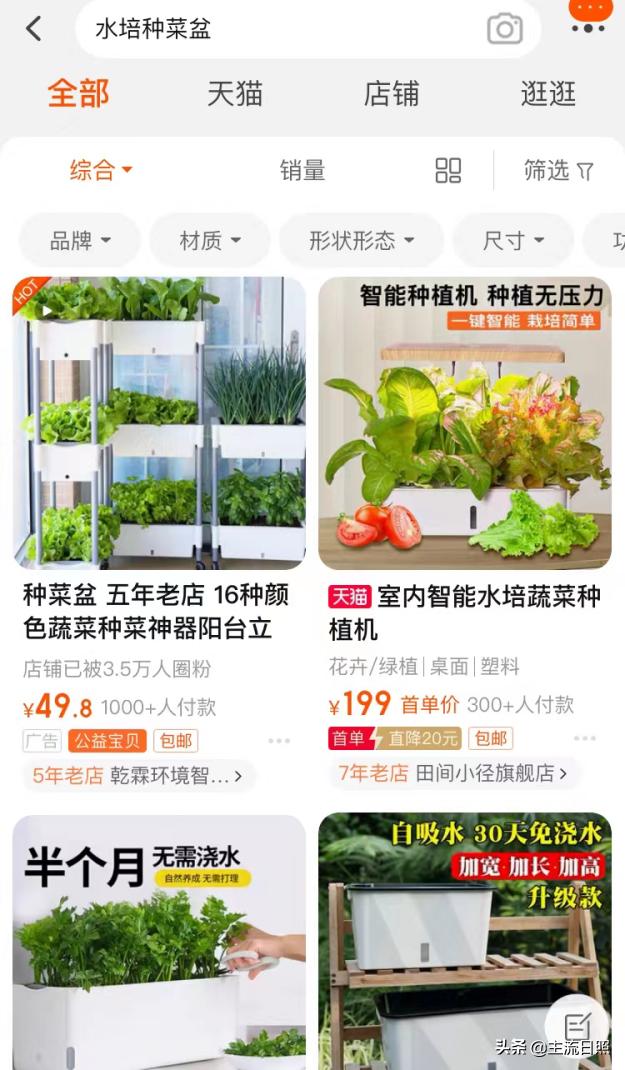Expand the 形状形态 filter chip
This screenshot has height=1070, width=625.
362,240
